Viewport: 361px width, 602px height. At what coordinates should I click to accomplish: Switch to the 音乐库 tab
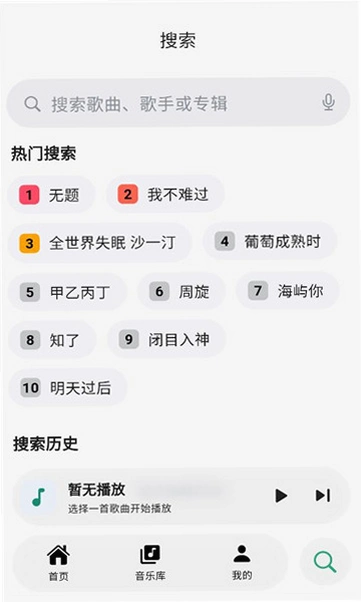point(150,562)
